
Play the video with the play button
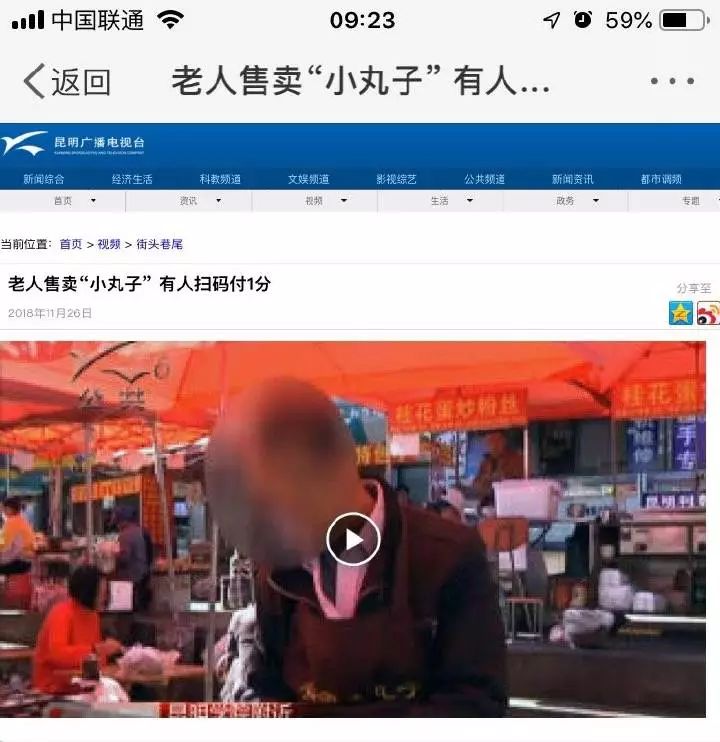point(353,540)
